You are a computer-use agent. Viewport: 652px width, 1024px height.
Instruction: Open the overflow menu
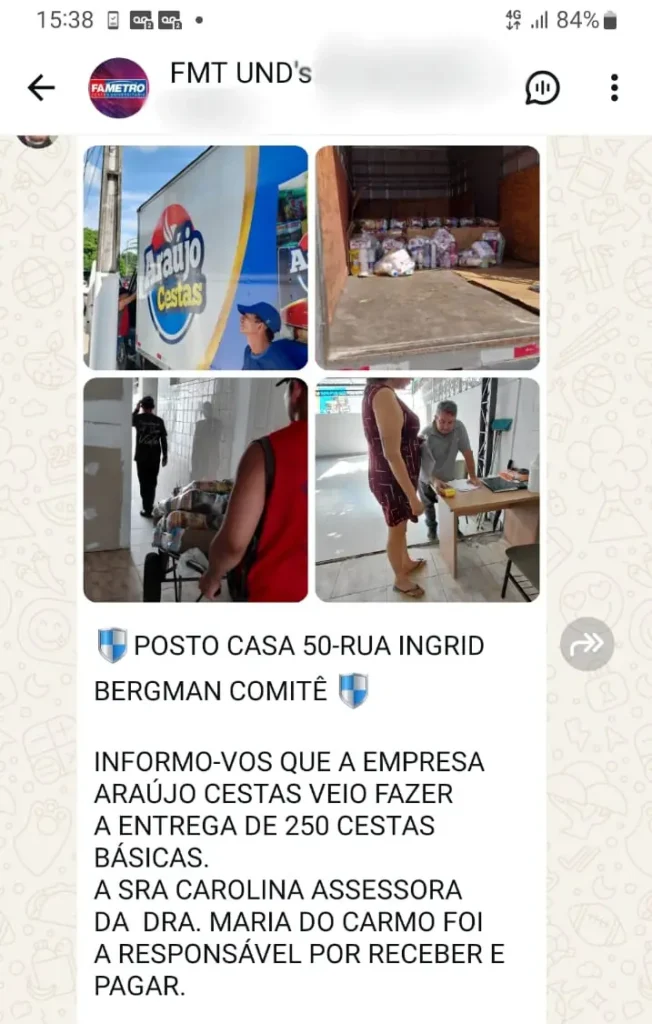pyautogui.click(x=614, y=88)
